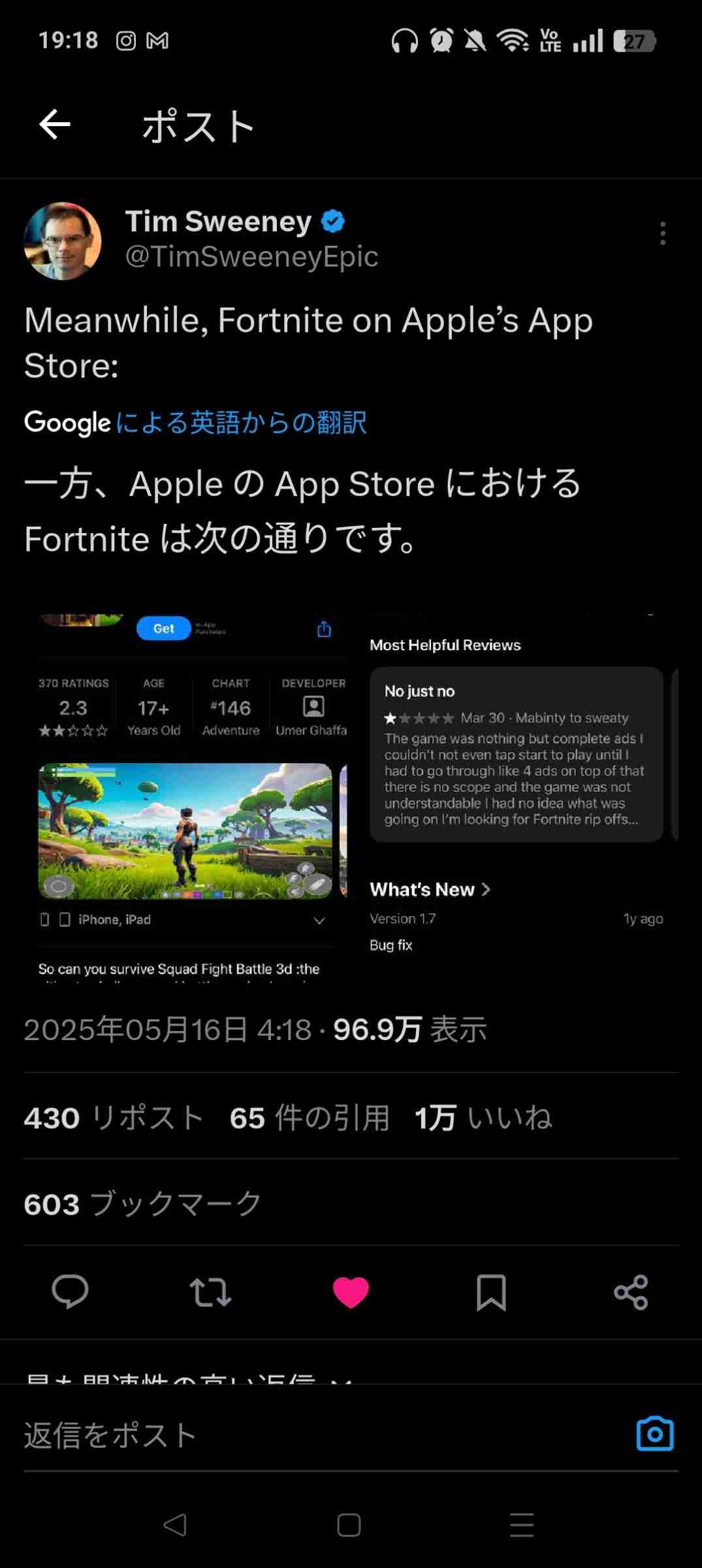The image size is (702, 1568).
Task: Open Tim Sweeney's profile picture
Action: point(63,241)
